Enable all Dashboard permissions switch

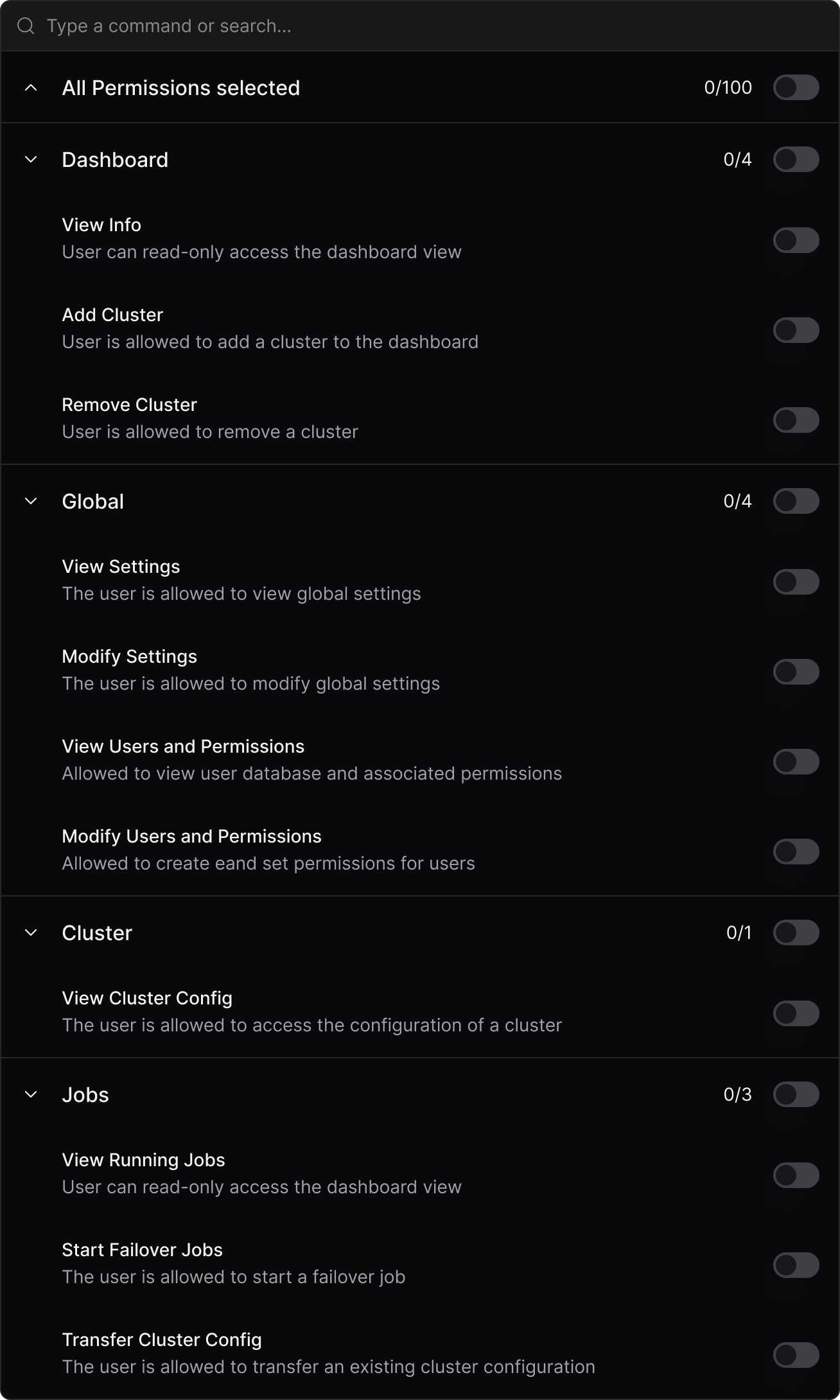pos(796,159)
